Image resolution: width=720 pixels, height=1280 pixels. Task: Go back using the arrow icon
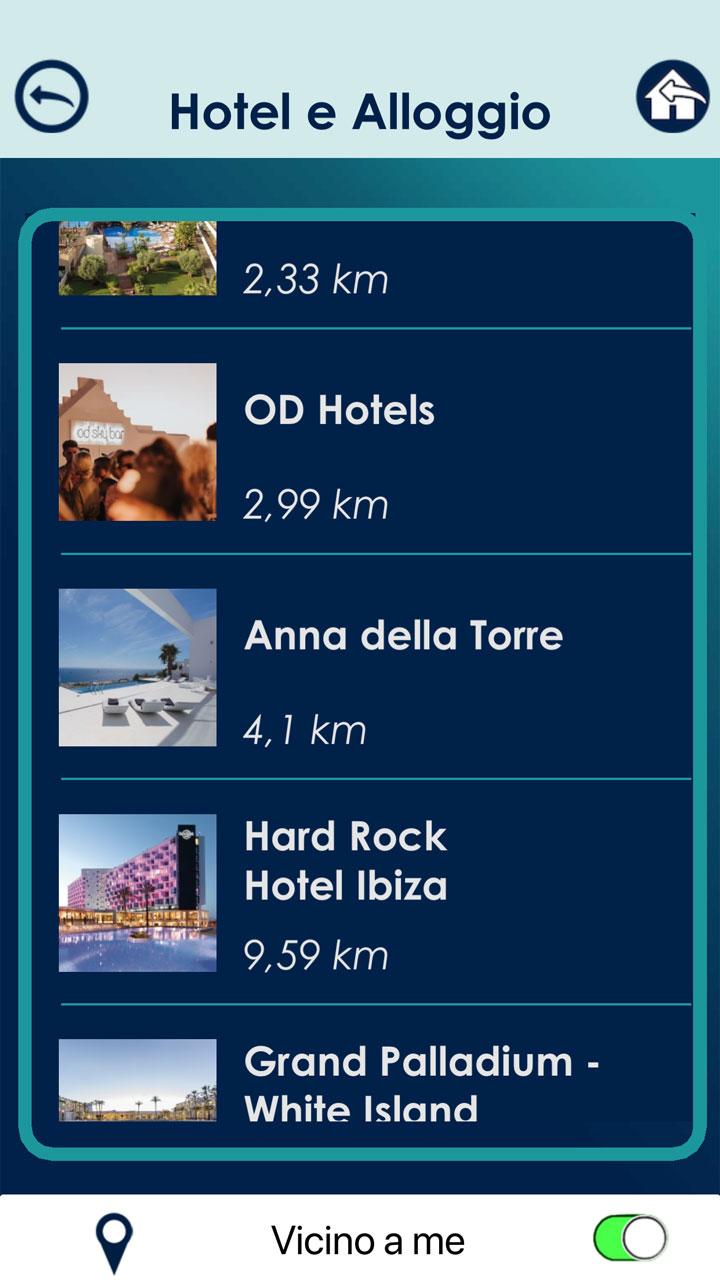(52, 97)
